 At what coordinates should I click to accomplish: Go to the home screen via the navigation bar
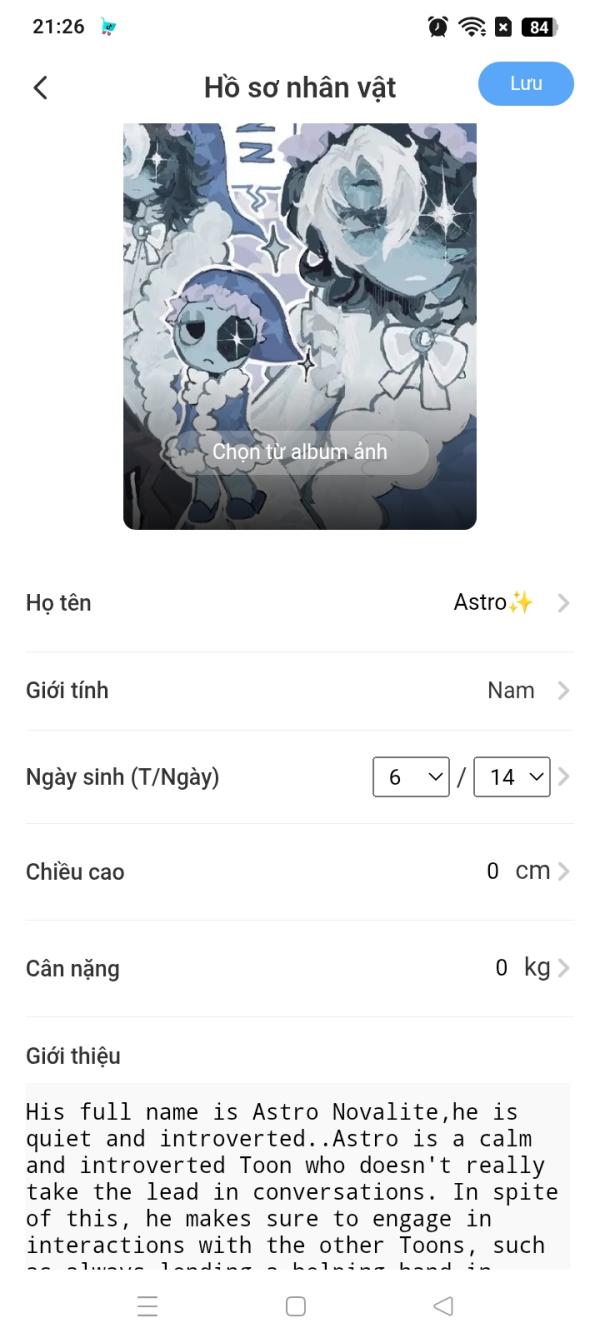(295, 1307)
